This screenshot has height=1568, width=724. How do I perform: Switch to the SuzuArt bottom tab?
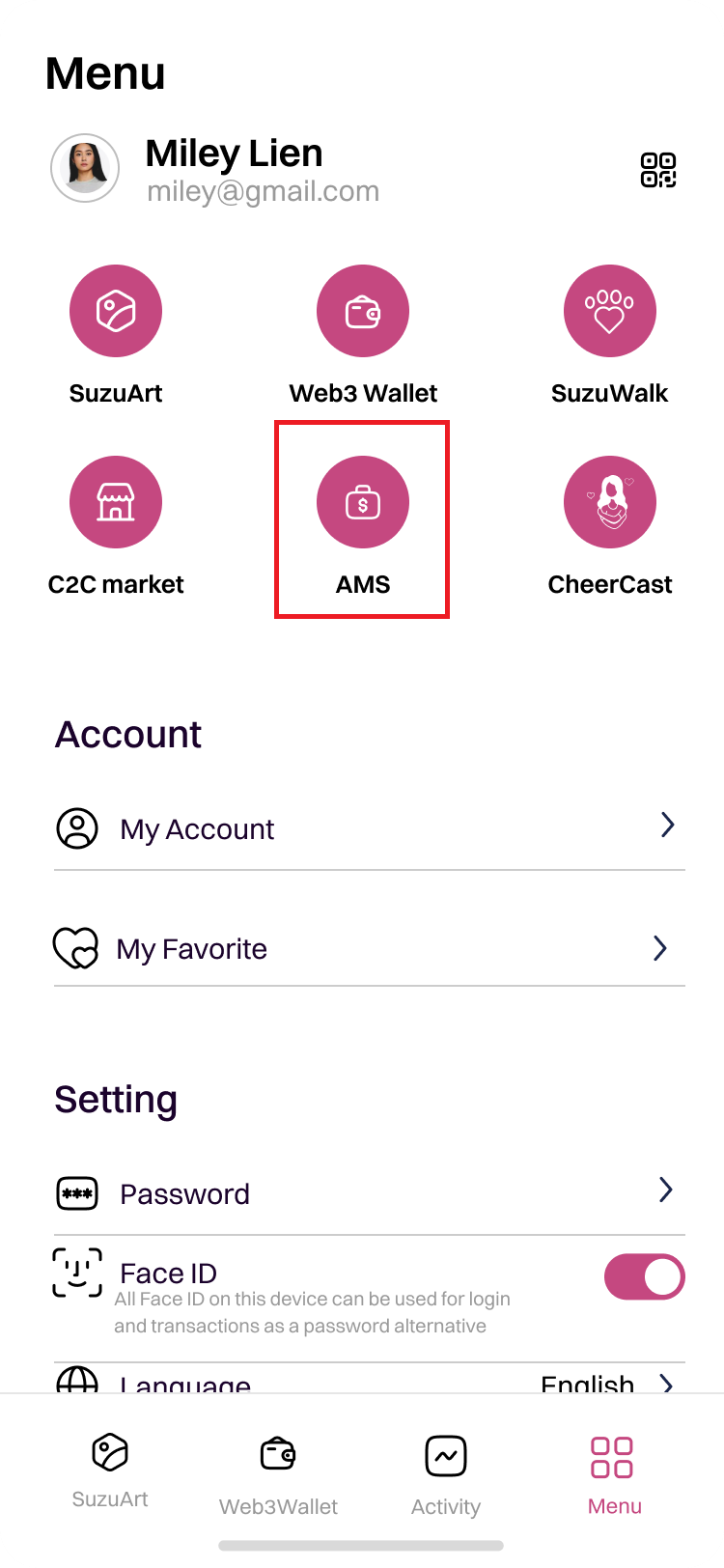point(110,1470)
